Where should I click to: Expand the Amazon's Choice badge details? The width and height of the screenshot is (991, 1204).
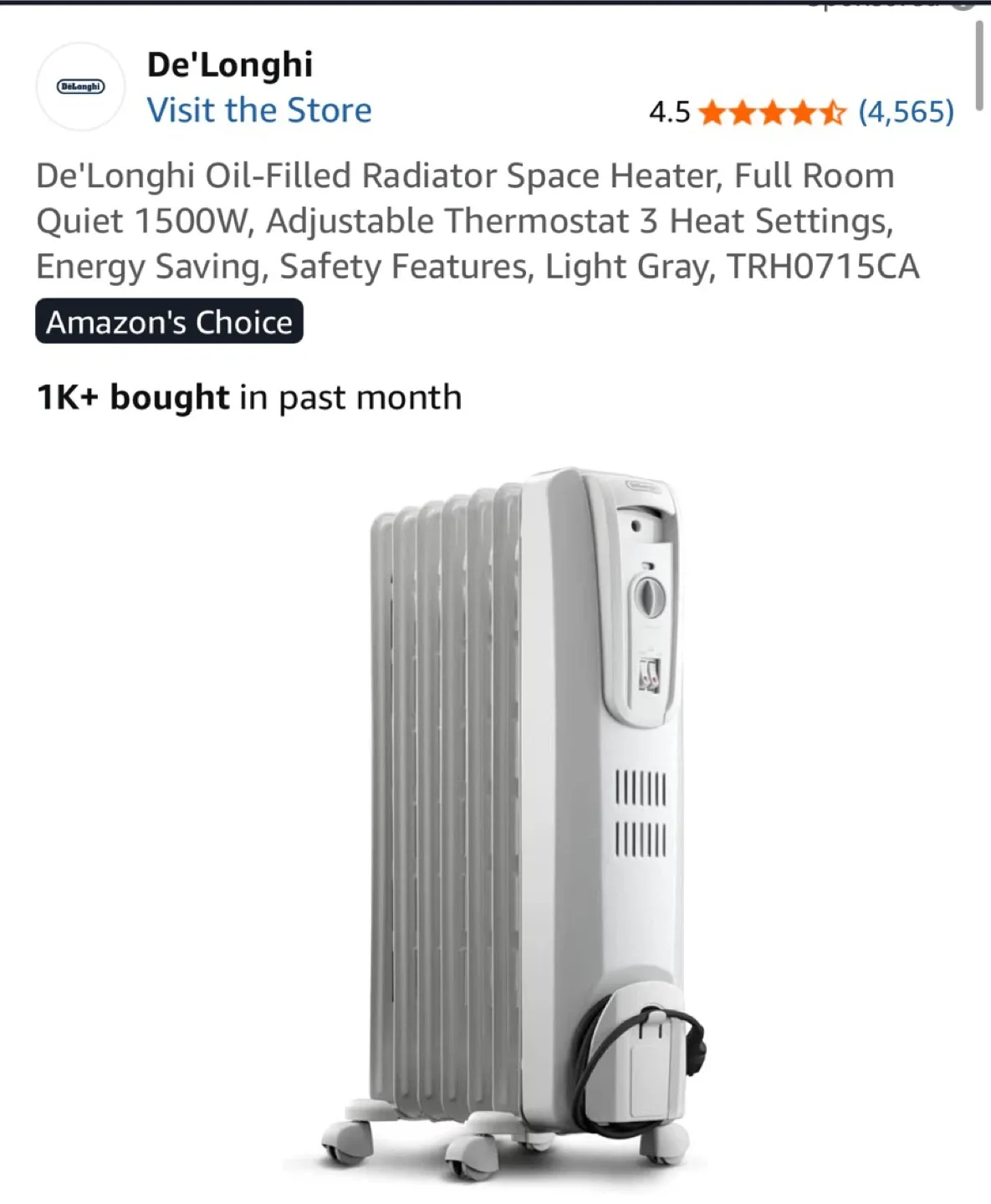point(169,321)
